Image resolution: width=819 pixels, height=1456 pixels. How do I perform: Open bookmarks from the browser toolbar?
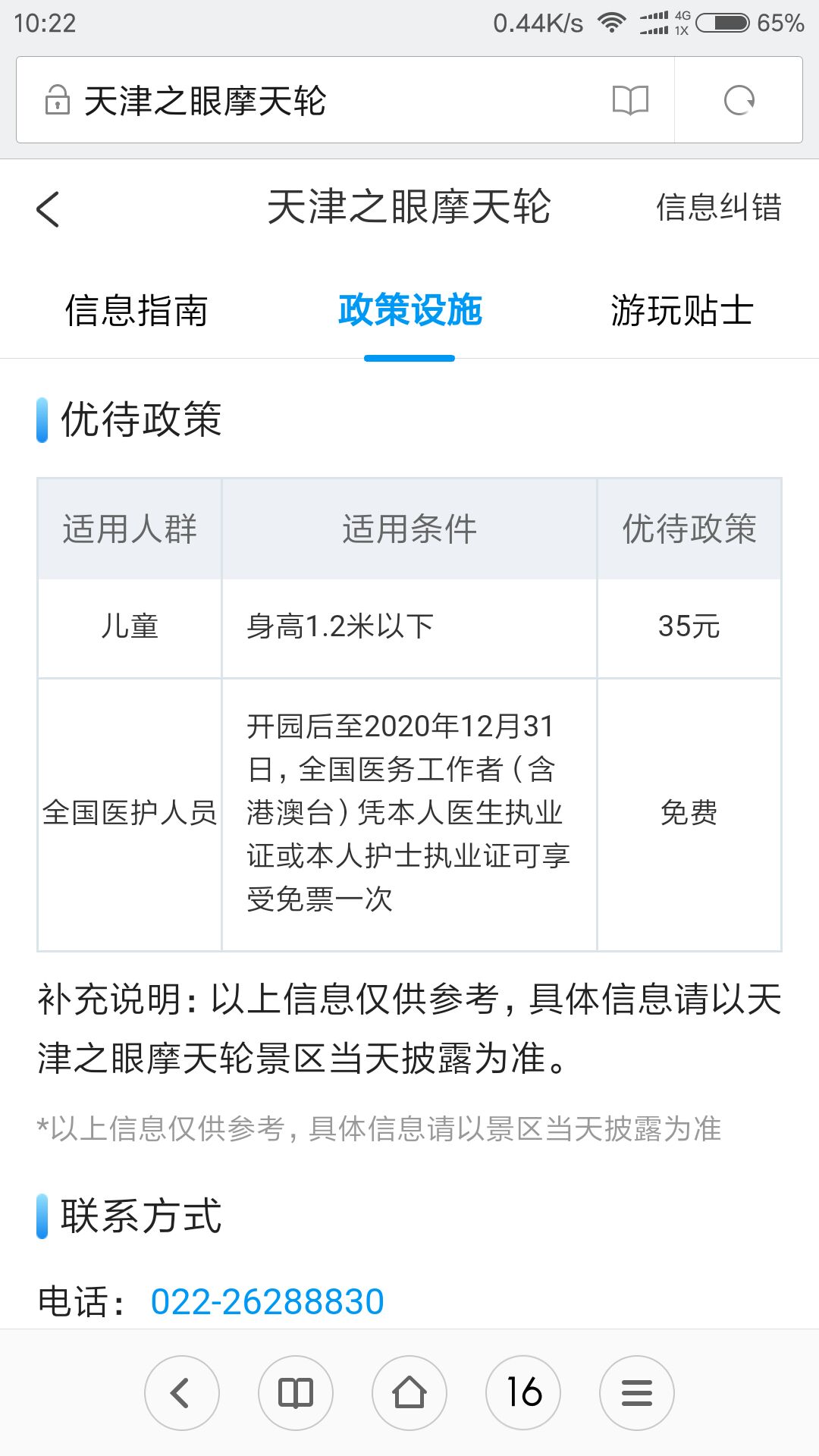coord(296,1393)
